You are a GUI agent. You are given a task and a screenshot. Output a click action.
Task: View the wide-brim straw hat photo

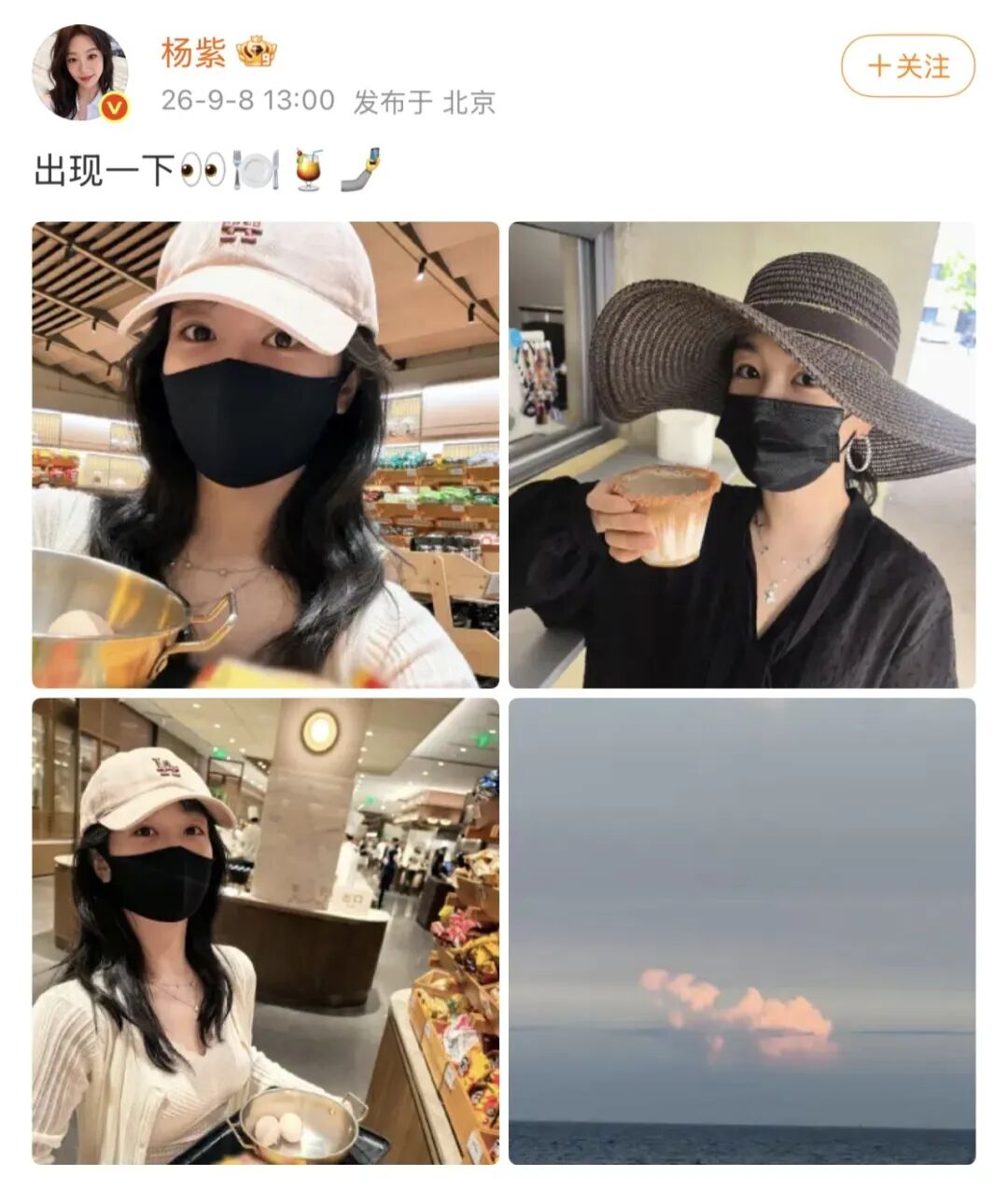pos(742,455)
